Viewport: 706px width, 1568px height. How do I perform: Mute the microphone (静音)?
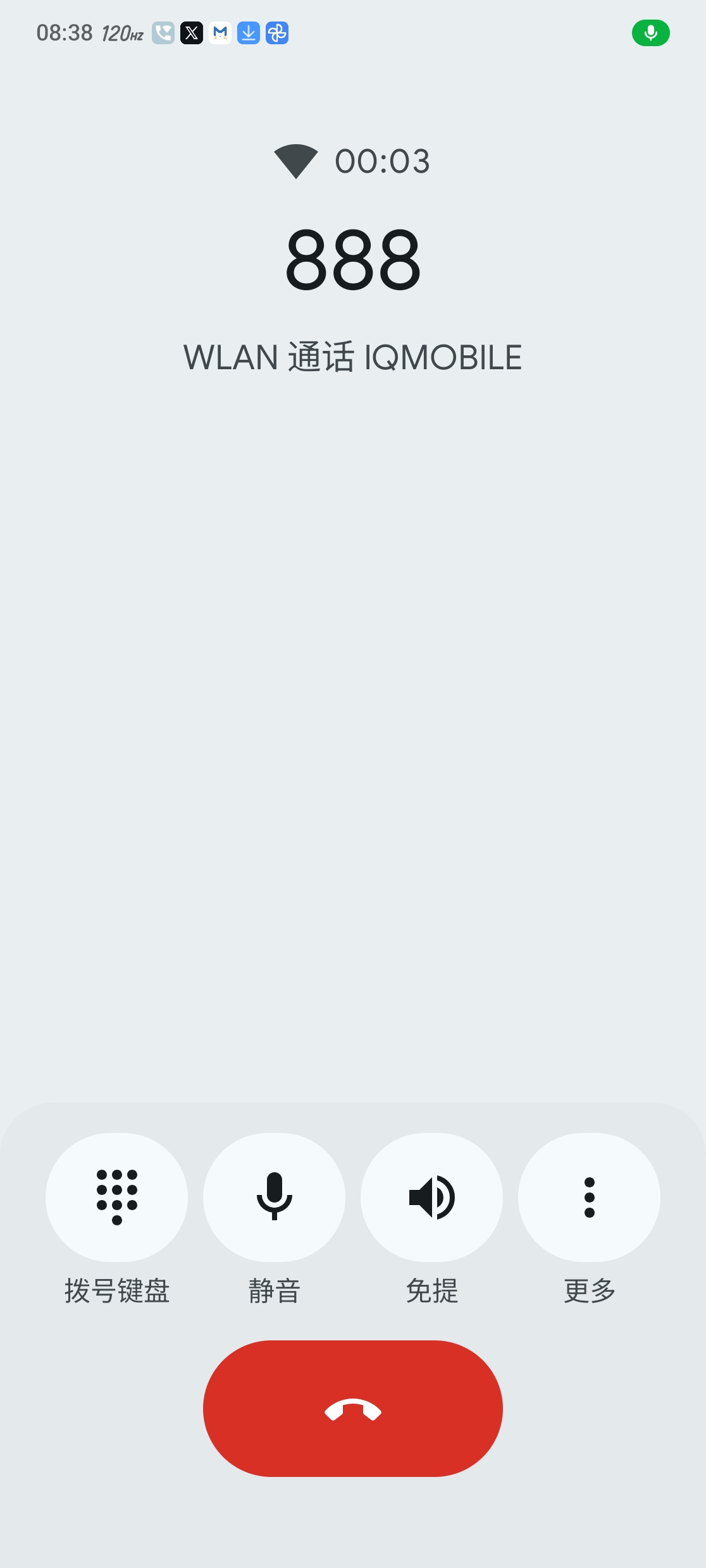tap(274, 1197)
